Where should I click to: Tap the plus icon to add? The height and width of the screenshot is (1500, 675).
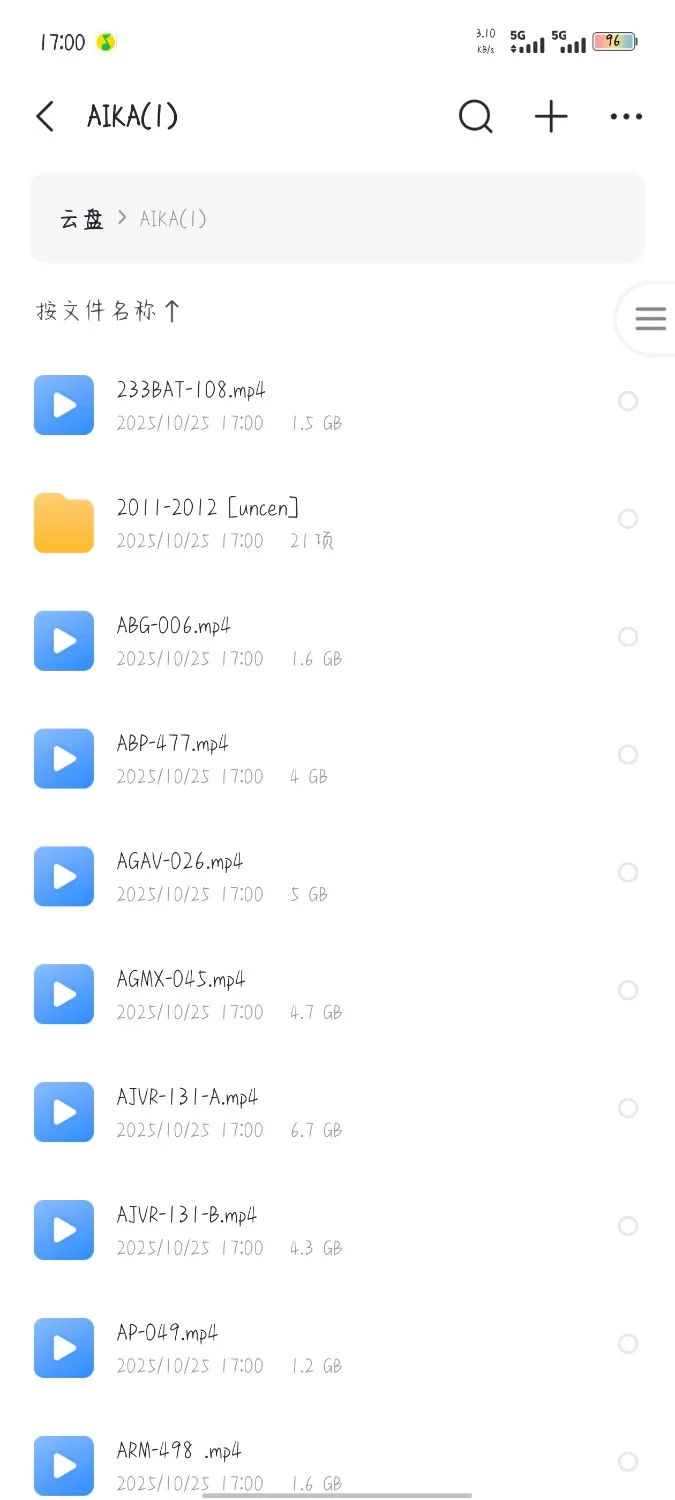[x=551, y=117]
